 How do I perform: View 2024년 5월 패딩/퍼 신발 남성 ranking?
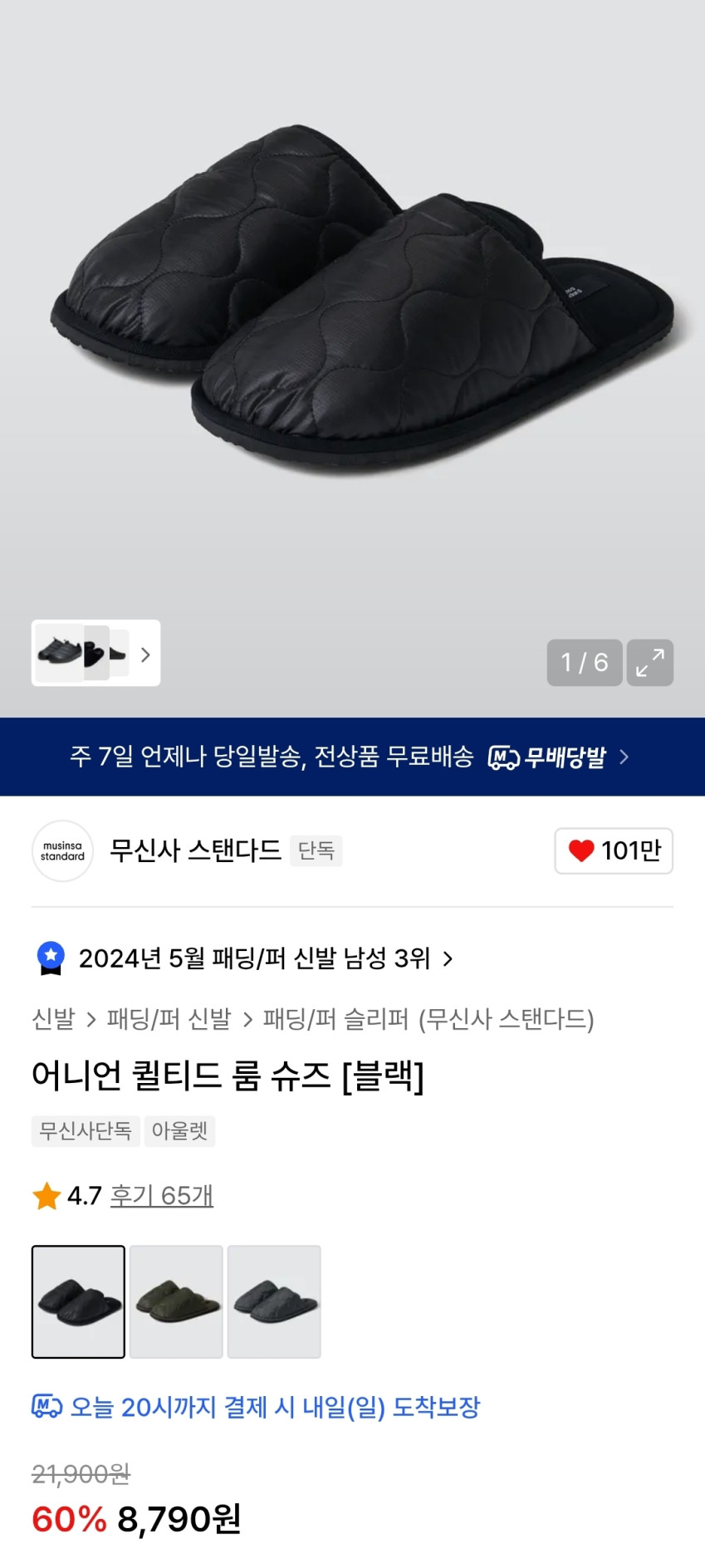[x=254, y=958]
